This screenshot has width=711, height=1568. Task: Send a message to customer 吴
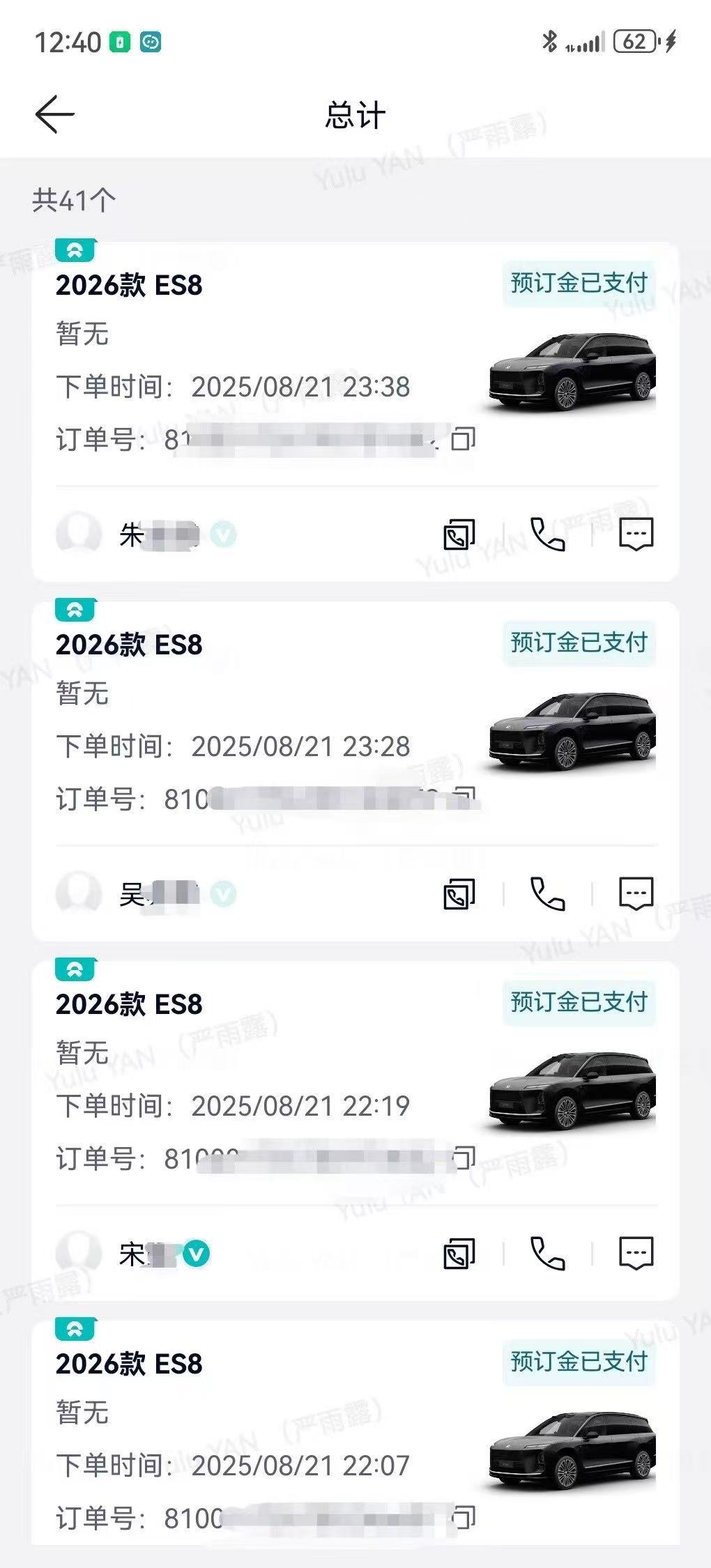(x=636, y=894)
